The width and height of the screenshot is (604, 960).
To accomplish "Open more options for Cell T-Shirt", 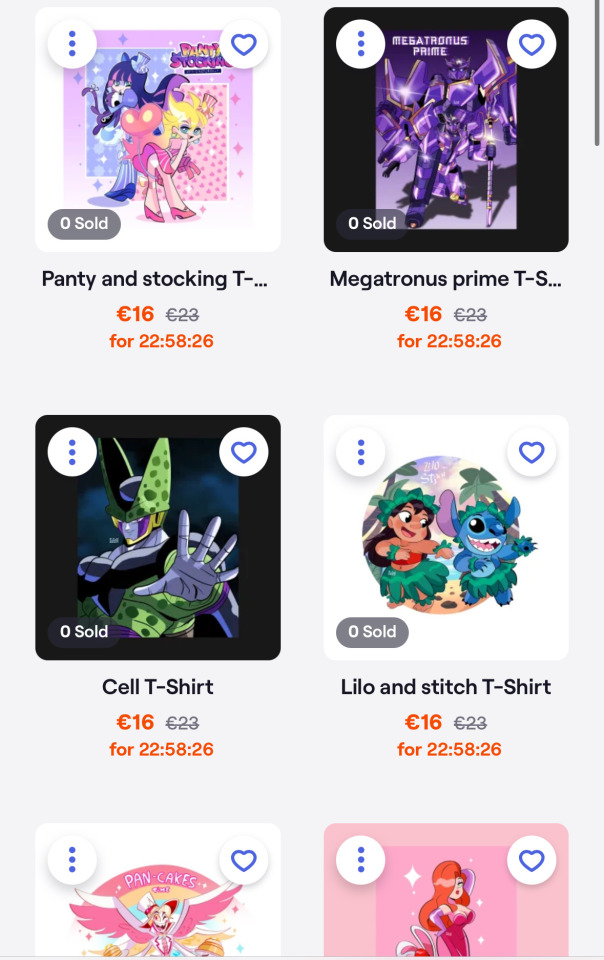I will [x=72, y=452].
